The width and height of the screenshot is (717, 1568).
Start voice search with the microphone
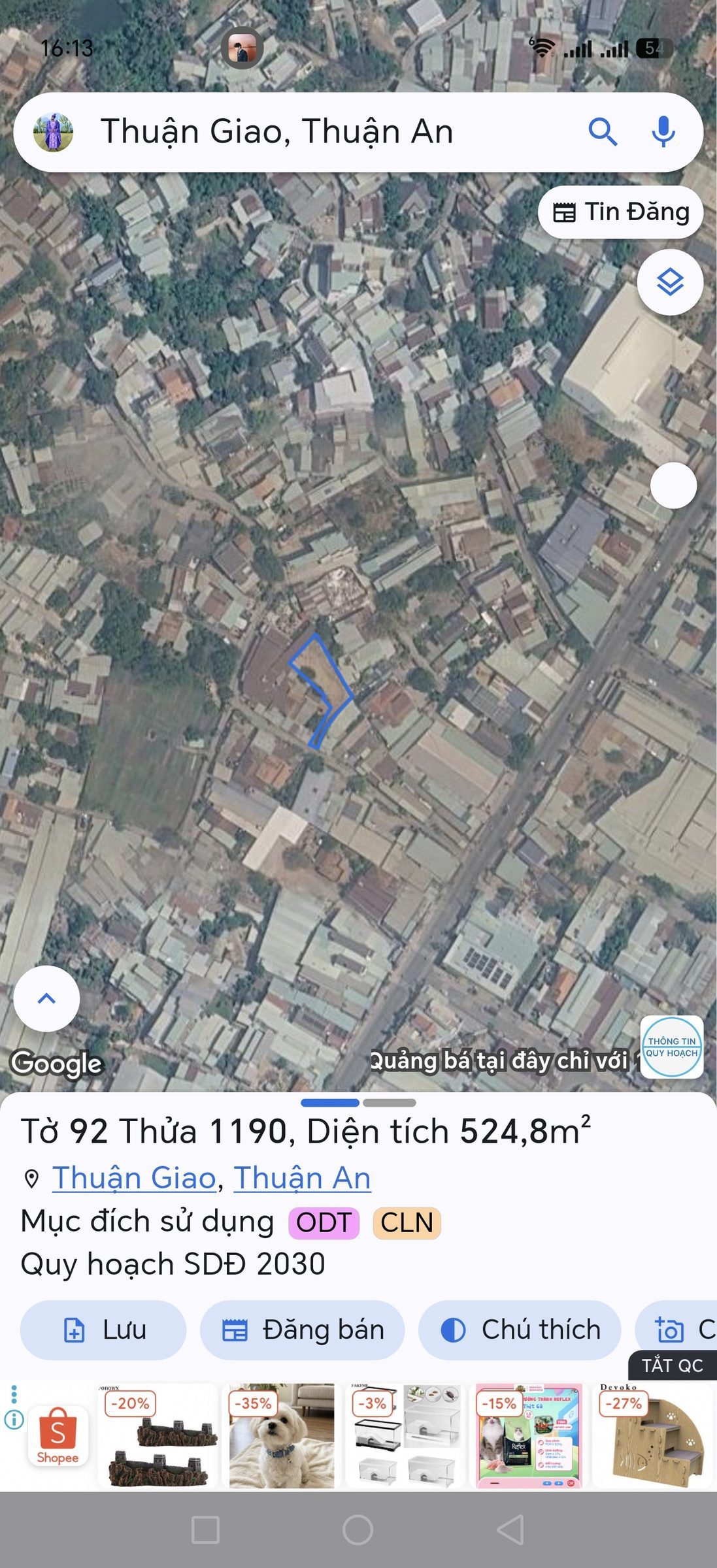[x=663, y=132]
